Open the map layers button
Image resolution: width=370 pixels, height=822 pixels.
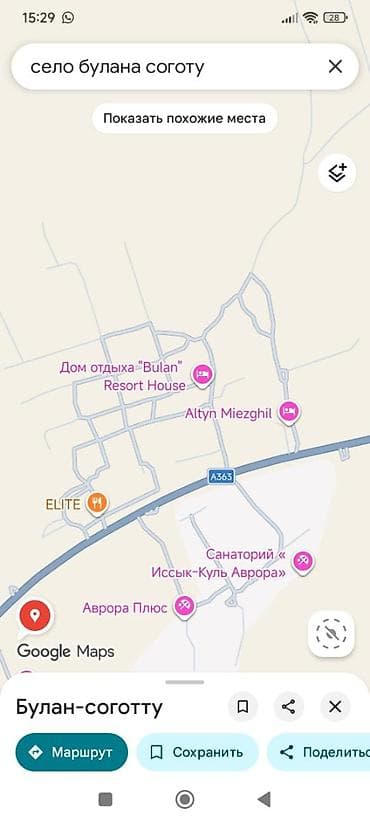tap(337, 172)
